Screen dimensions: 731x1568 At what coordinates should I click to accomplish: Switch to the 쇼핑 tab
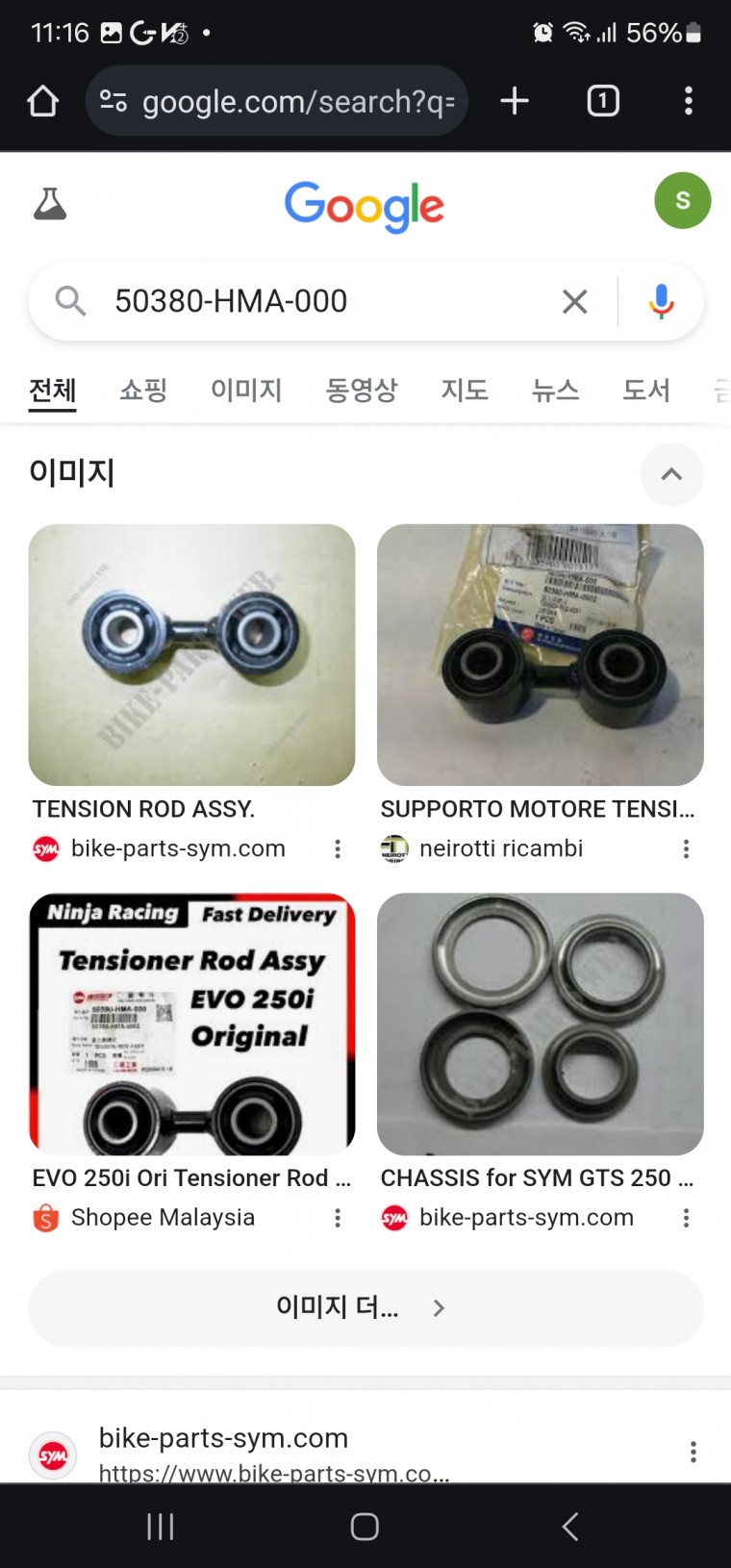[x=143, y=390]
